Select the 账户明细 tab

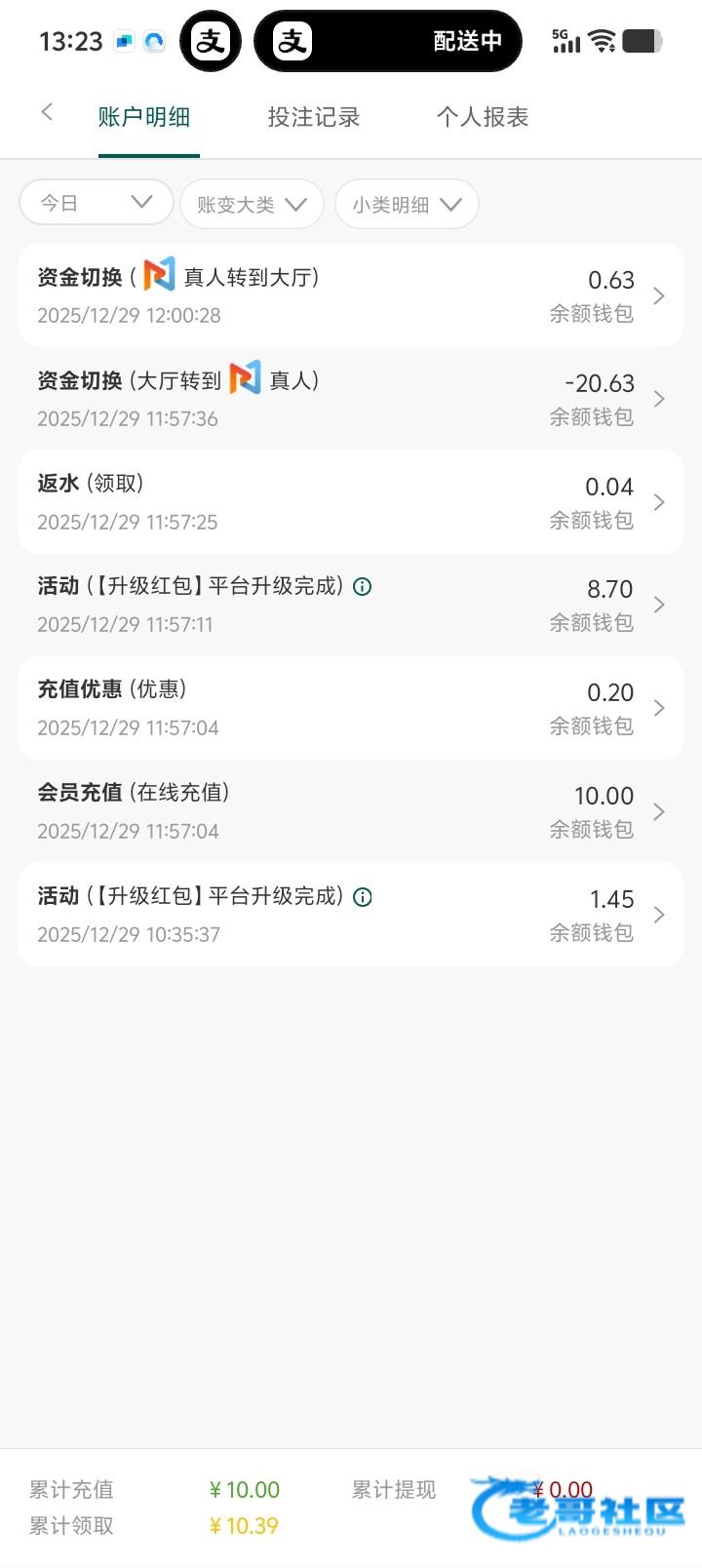coord(144,117)
